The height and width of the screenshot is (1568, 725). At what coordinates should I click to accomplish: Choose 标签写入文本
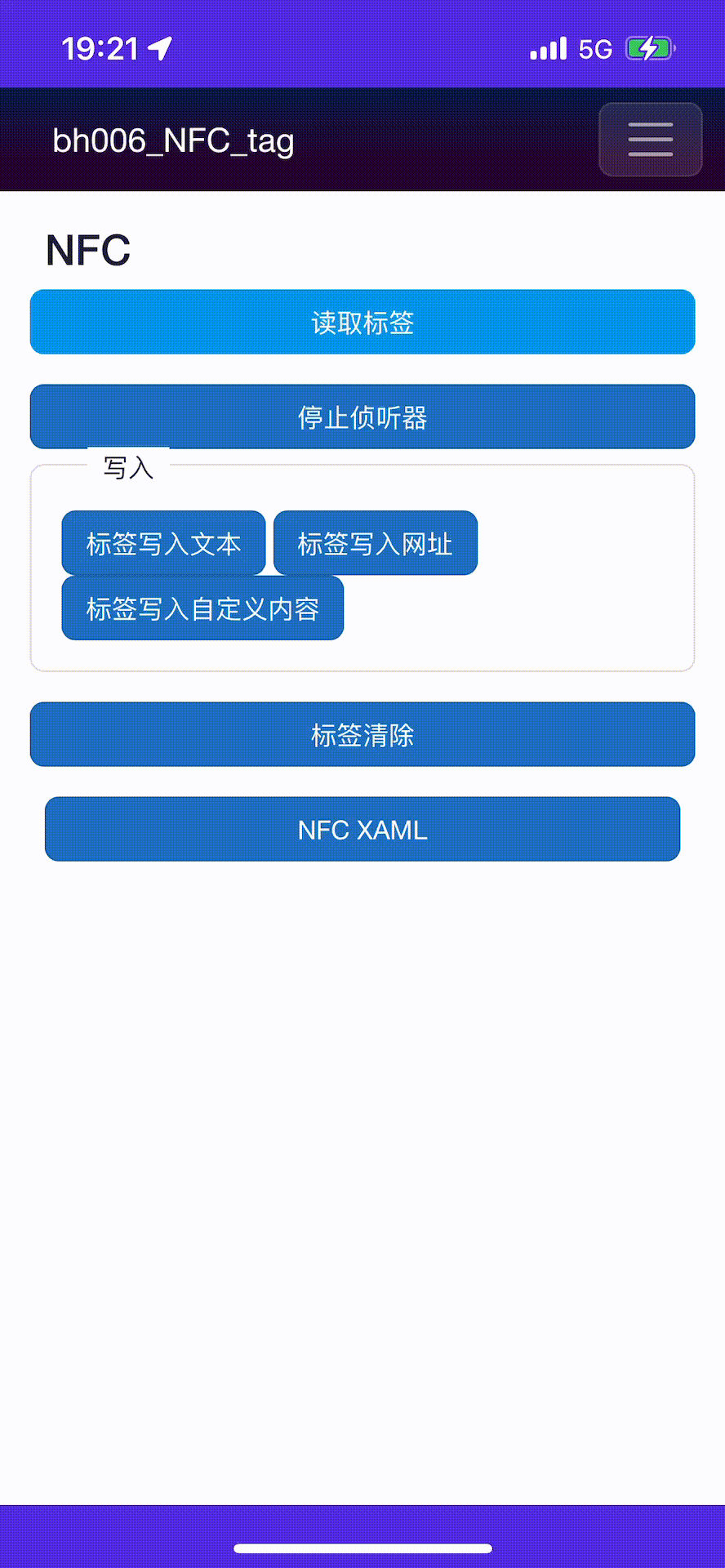pyautogui.click(x=163, y=543)
